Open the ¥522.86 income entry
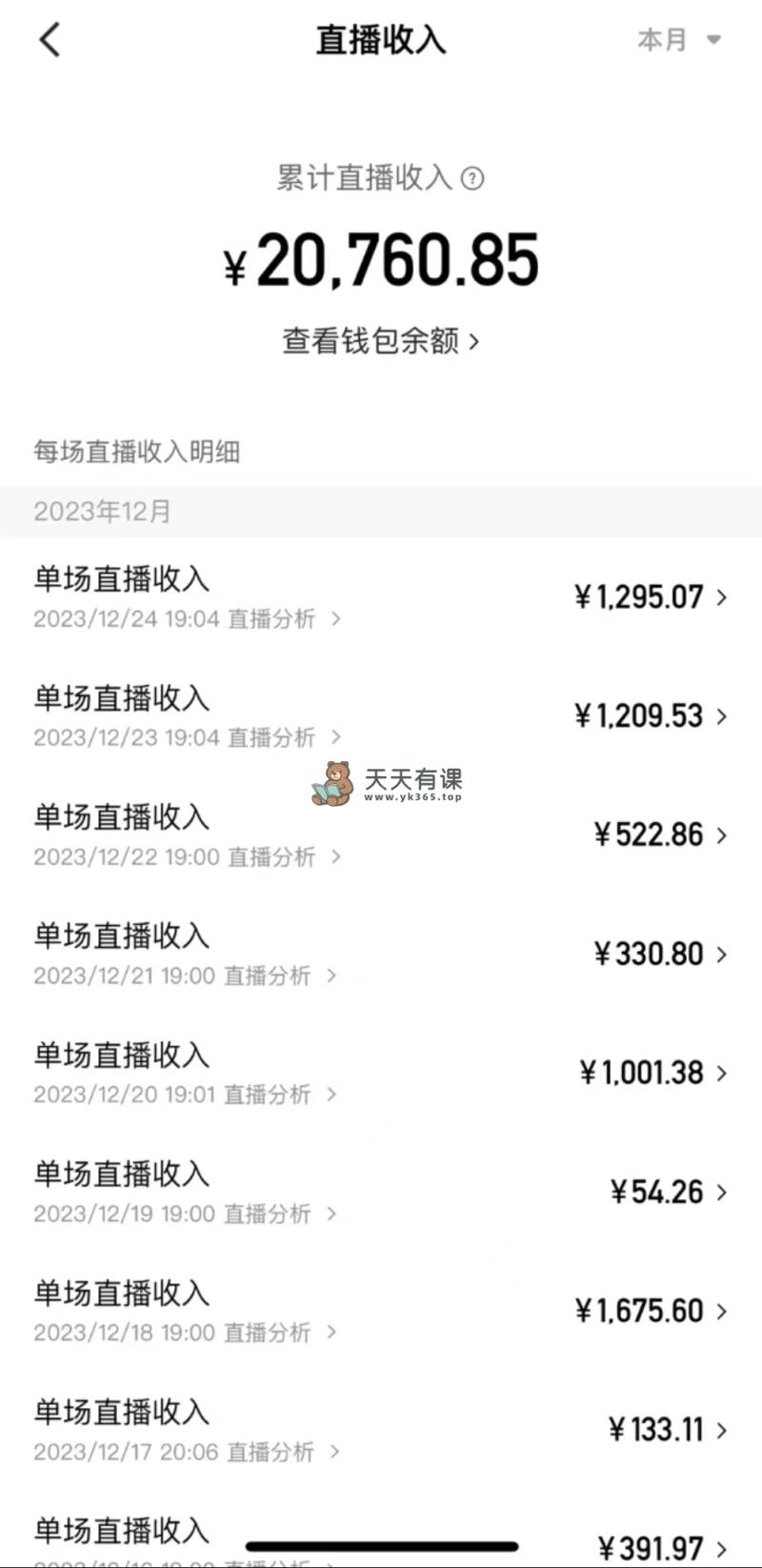This screenshot has height=1568, width=762. click(x=381, y=835)
